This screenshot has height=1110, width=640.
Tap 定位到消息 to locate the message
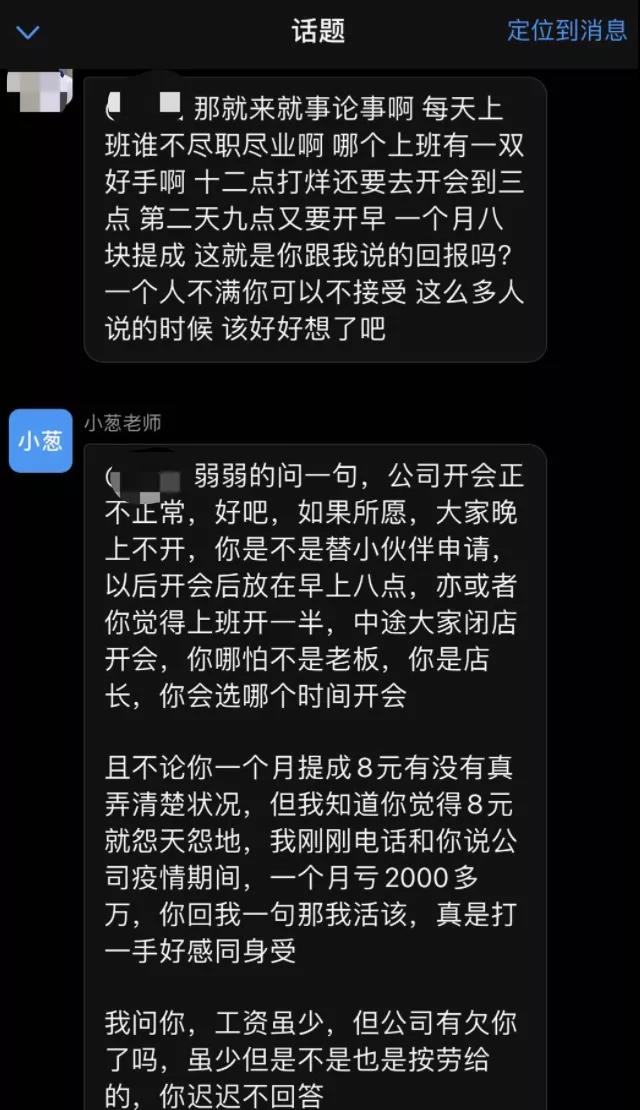[567, 30]
